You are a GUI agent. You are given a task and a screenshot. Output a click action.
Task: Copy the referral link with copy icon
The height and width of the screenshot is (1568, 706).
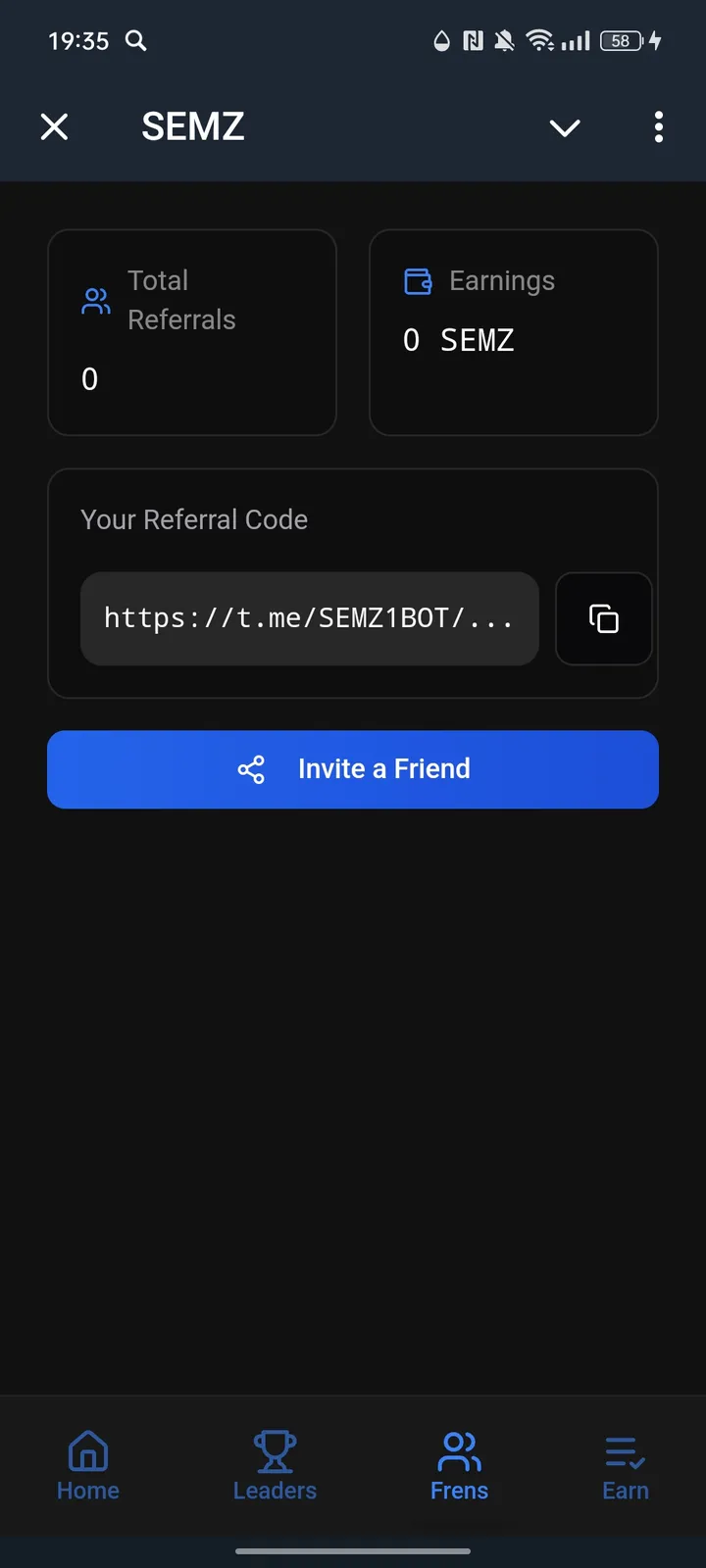tap(603, 618)
